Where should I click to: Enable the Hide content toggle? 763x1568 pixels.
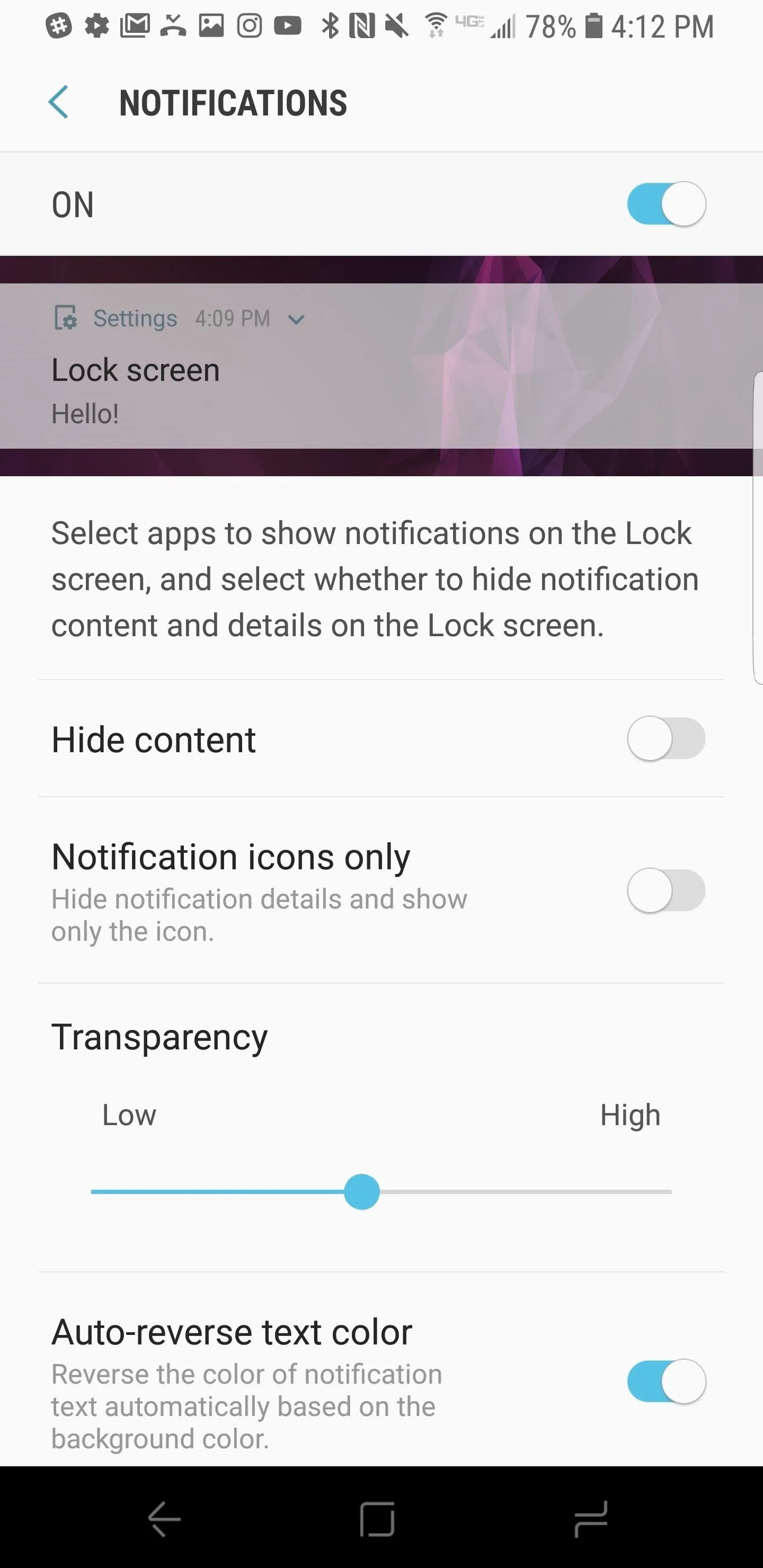coord(666,738)
